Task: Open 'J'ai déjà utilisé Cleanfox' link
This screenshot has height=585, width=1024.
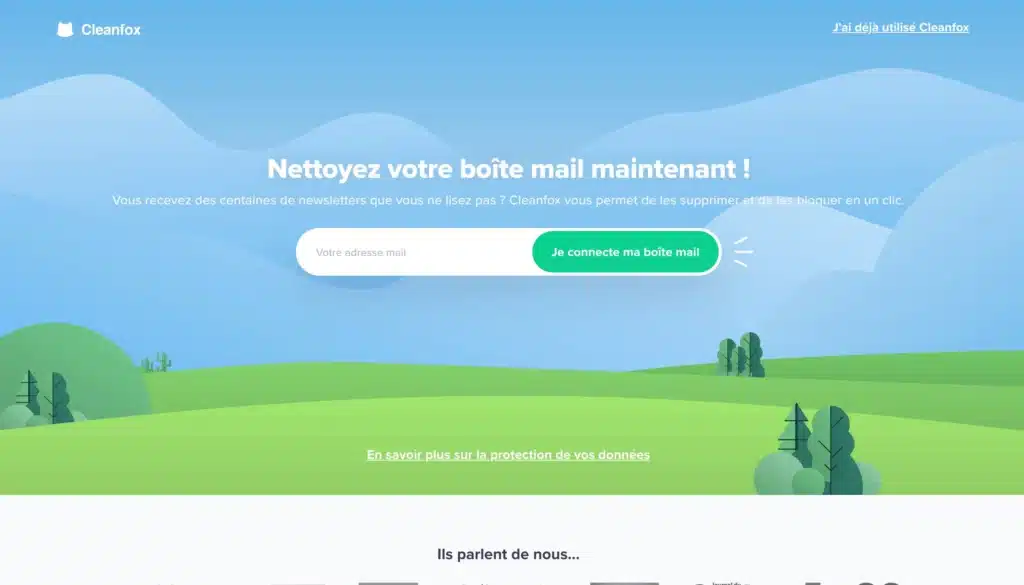Action: tap(900, 27)
